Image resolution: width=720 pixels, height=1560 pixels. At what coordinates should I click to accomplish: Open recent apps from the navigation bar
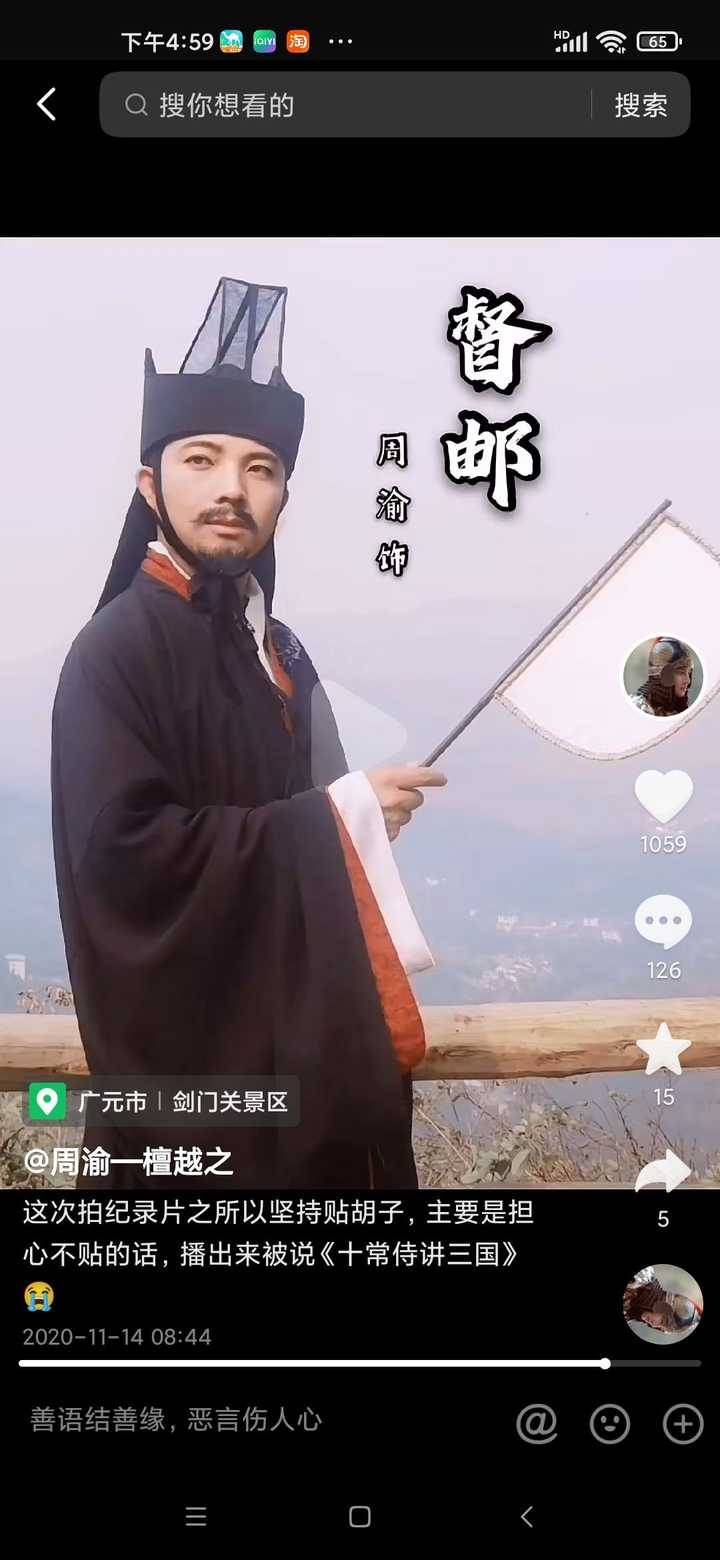(196, 1517)
